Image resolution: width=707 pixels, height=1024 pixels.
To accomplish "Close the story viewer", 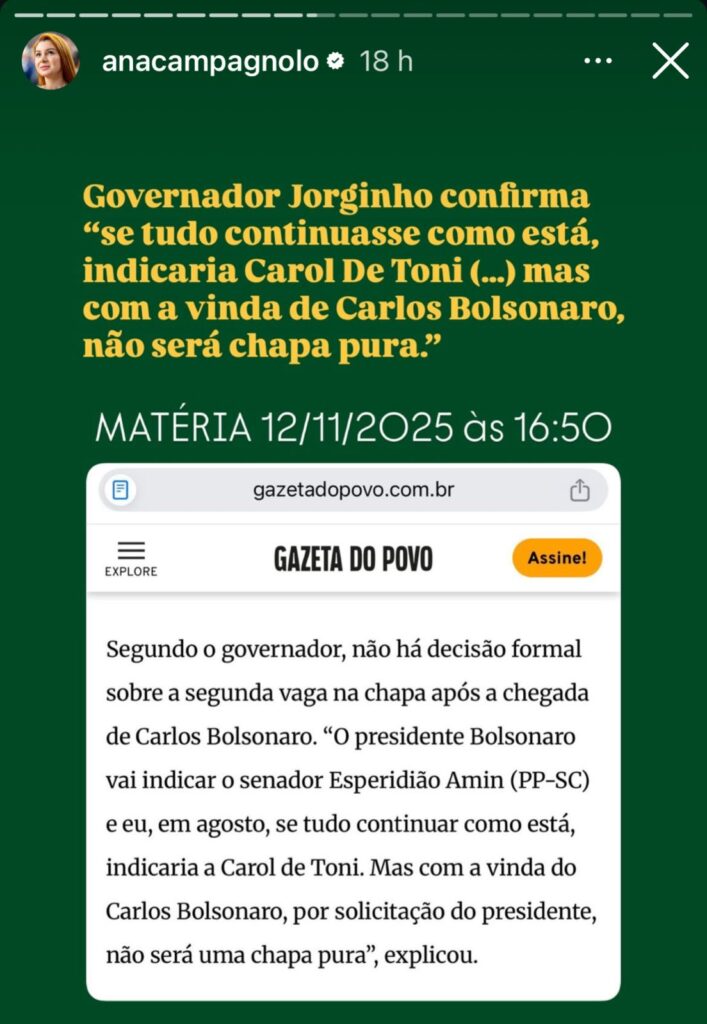I will tap(670, 61).
